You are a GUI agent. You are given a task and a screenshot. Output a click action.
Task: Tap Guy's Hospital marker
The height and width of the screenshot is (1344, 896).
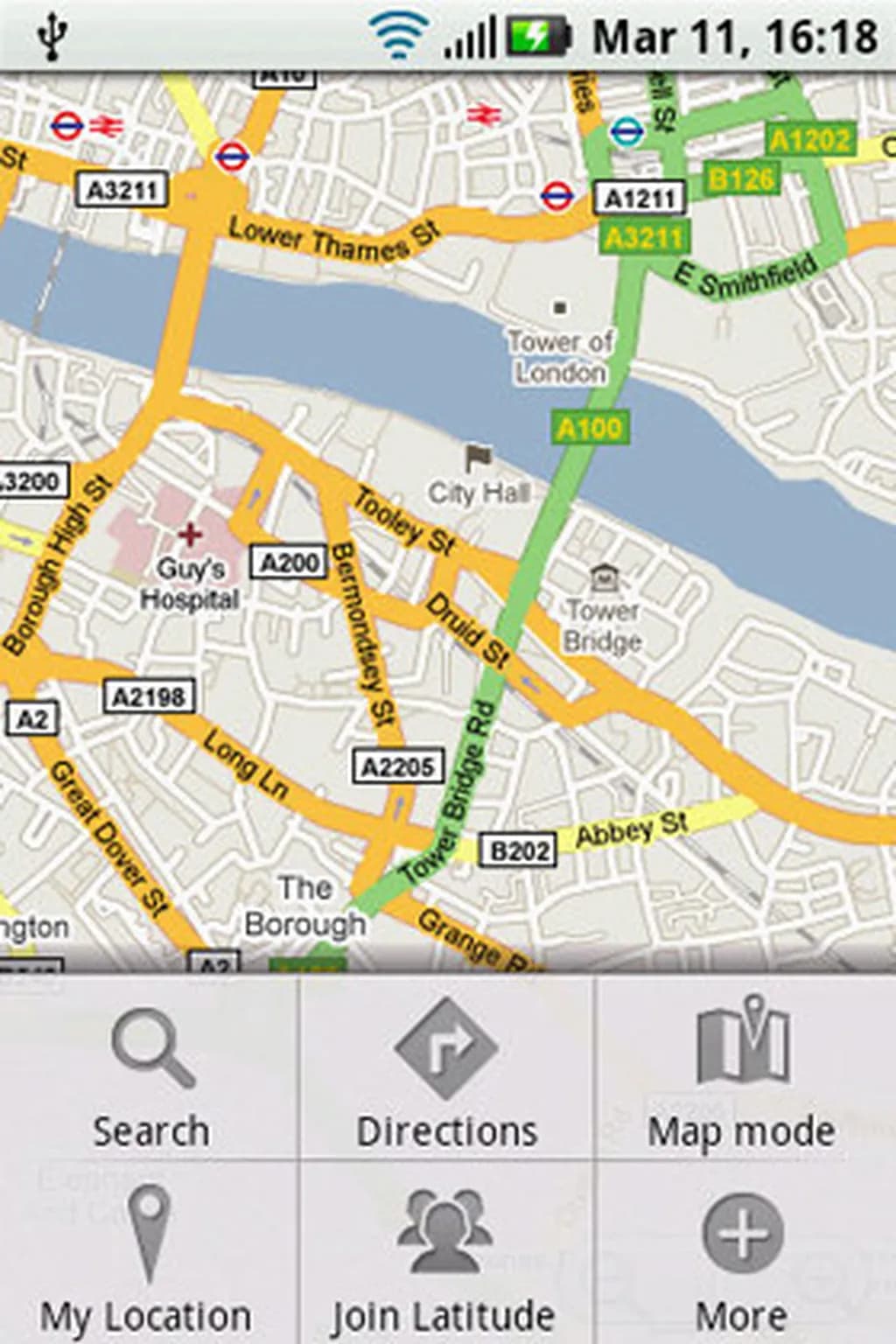(190, 534)
